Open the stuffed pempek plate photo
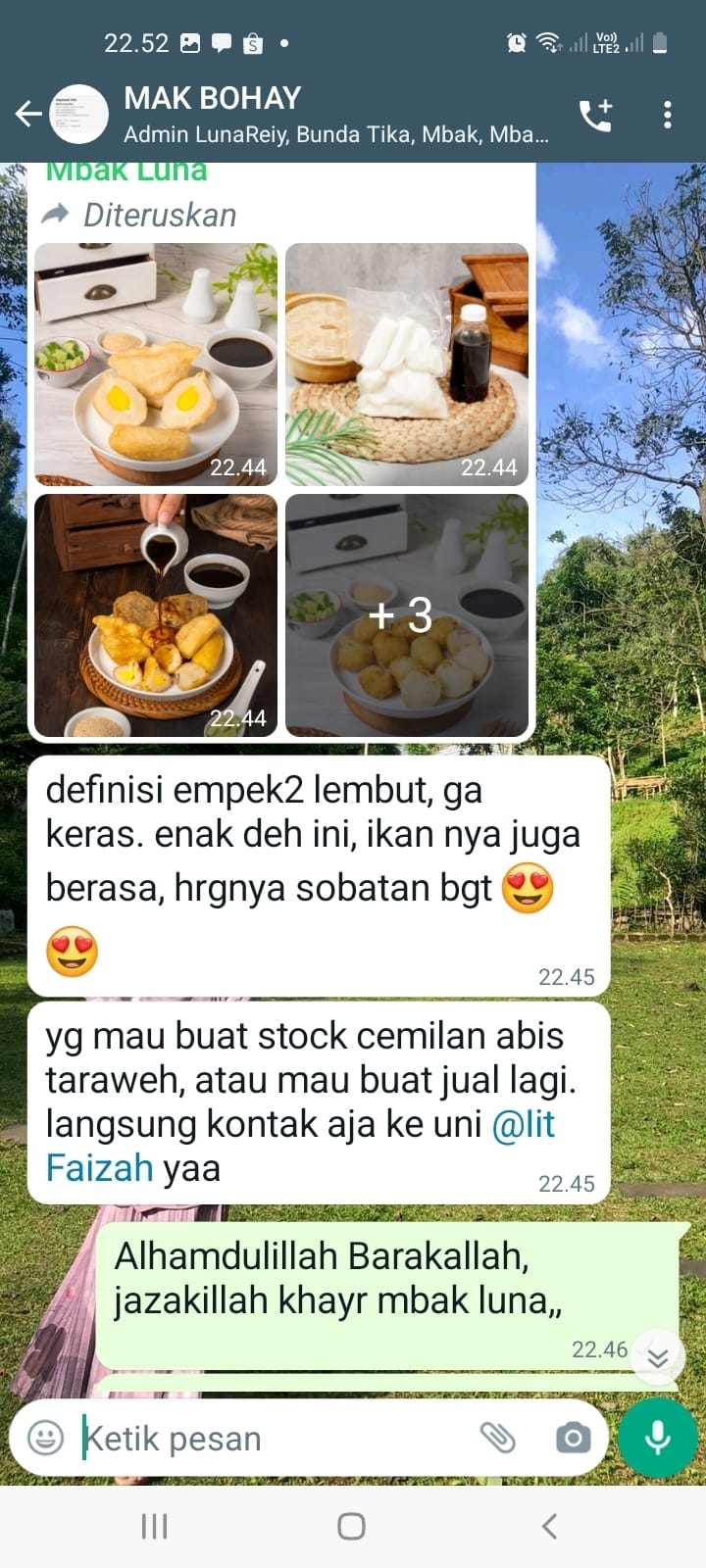The height and width of the screenshot is (1568, 706). point(156,364)
